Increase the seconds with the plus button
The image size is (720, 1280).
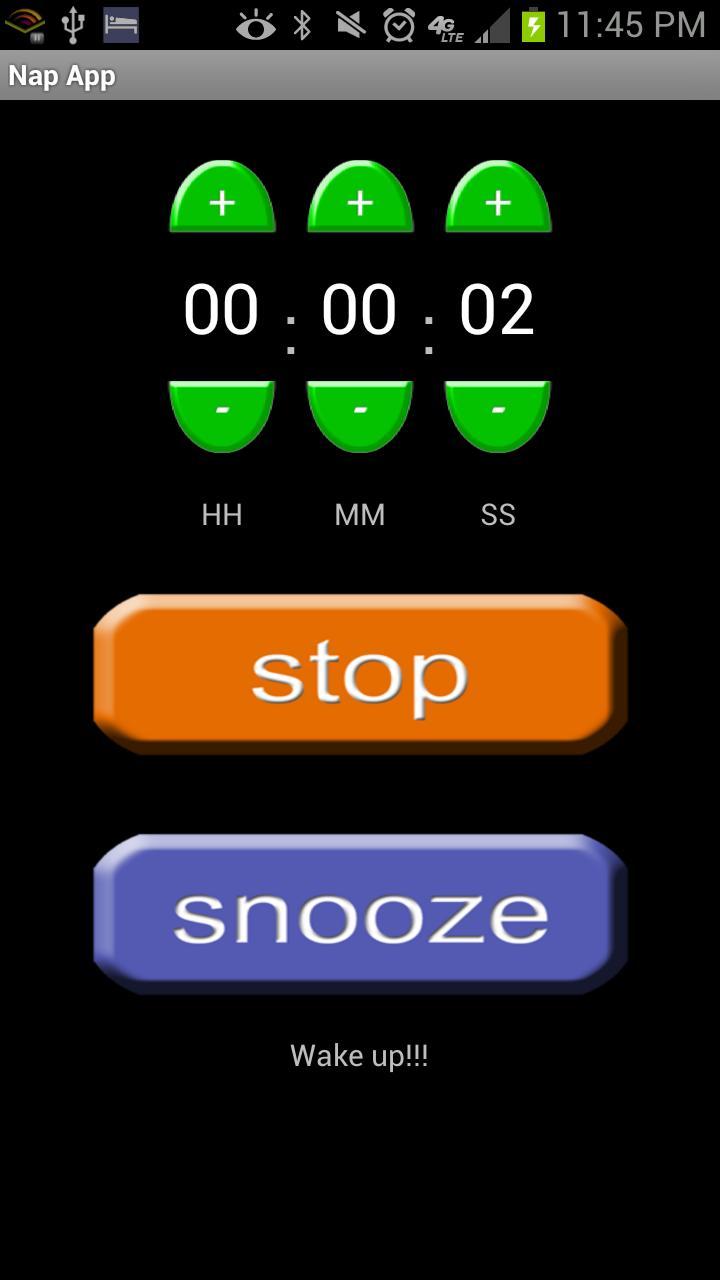point(498,200)
